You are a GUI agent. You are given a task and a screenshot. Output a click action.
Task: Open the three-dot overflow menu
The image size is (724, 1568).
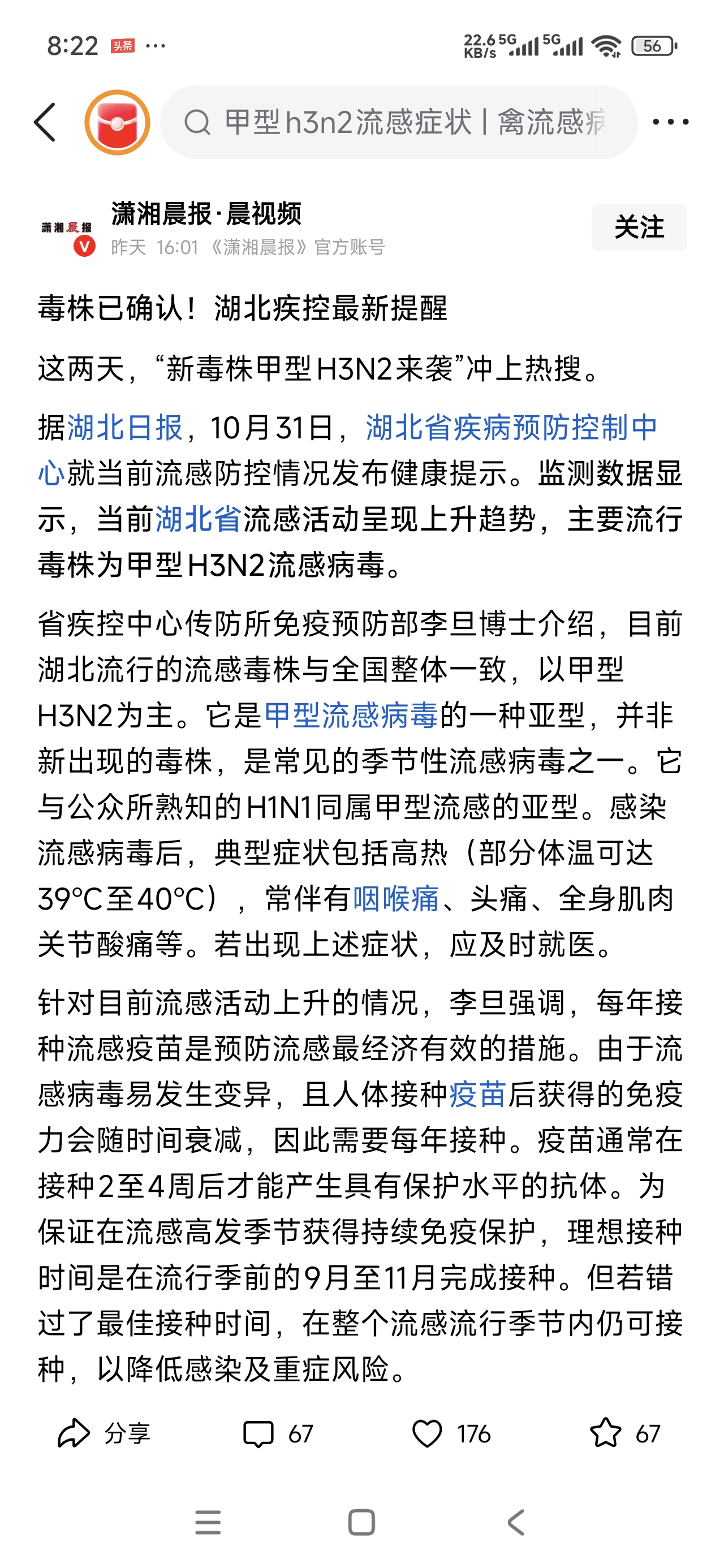670,122
